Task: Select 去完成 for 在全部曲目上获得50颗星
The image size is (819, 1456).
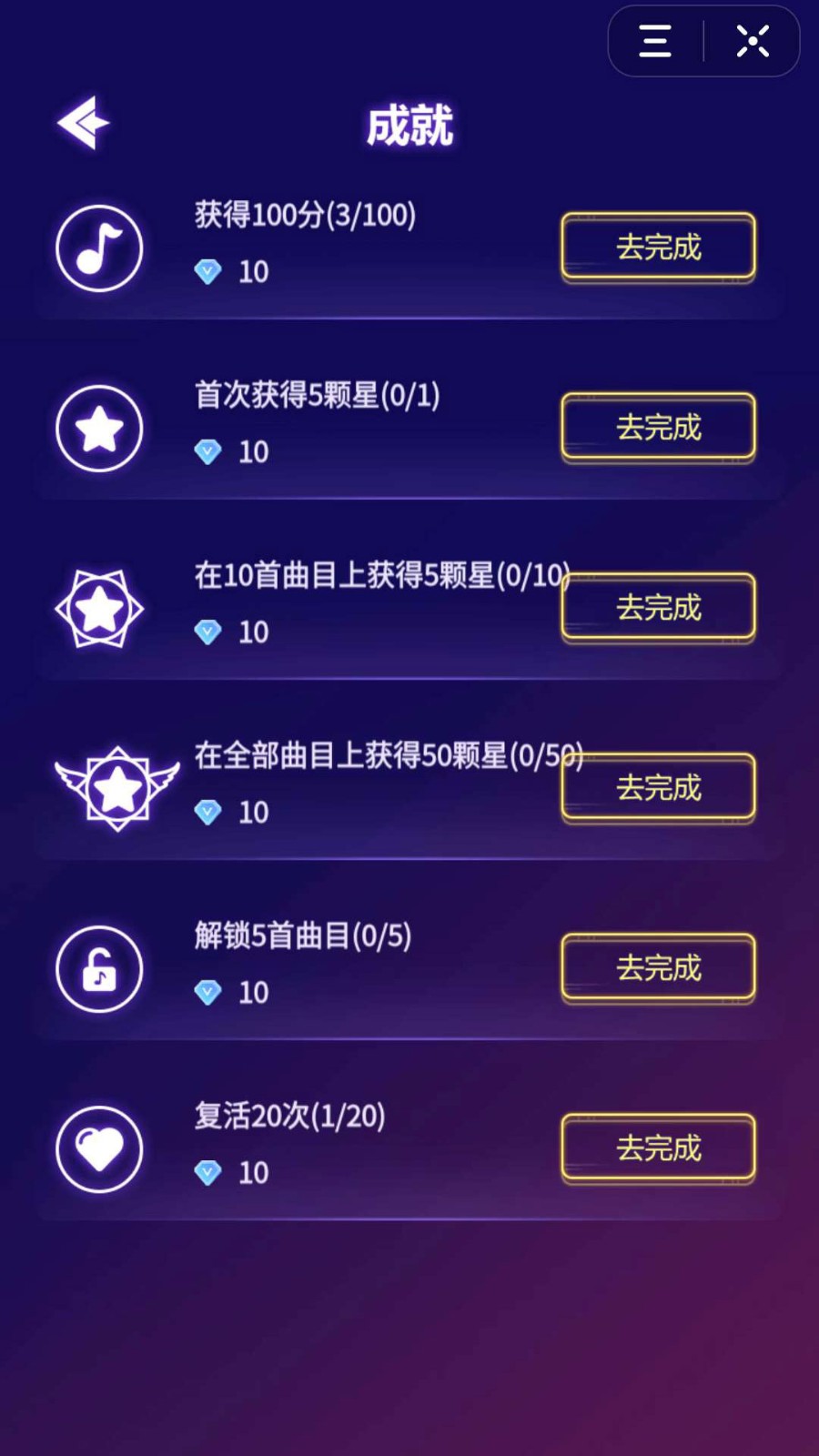Action: click(x=658, y=787)
